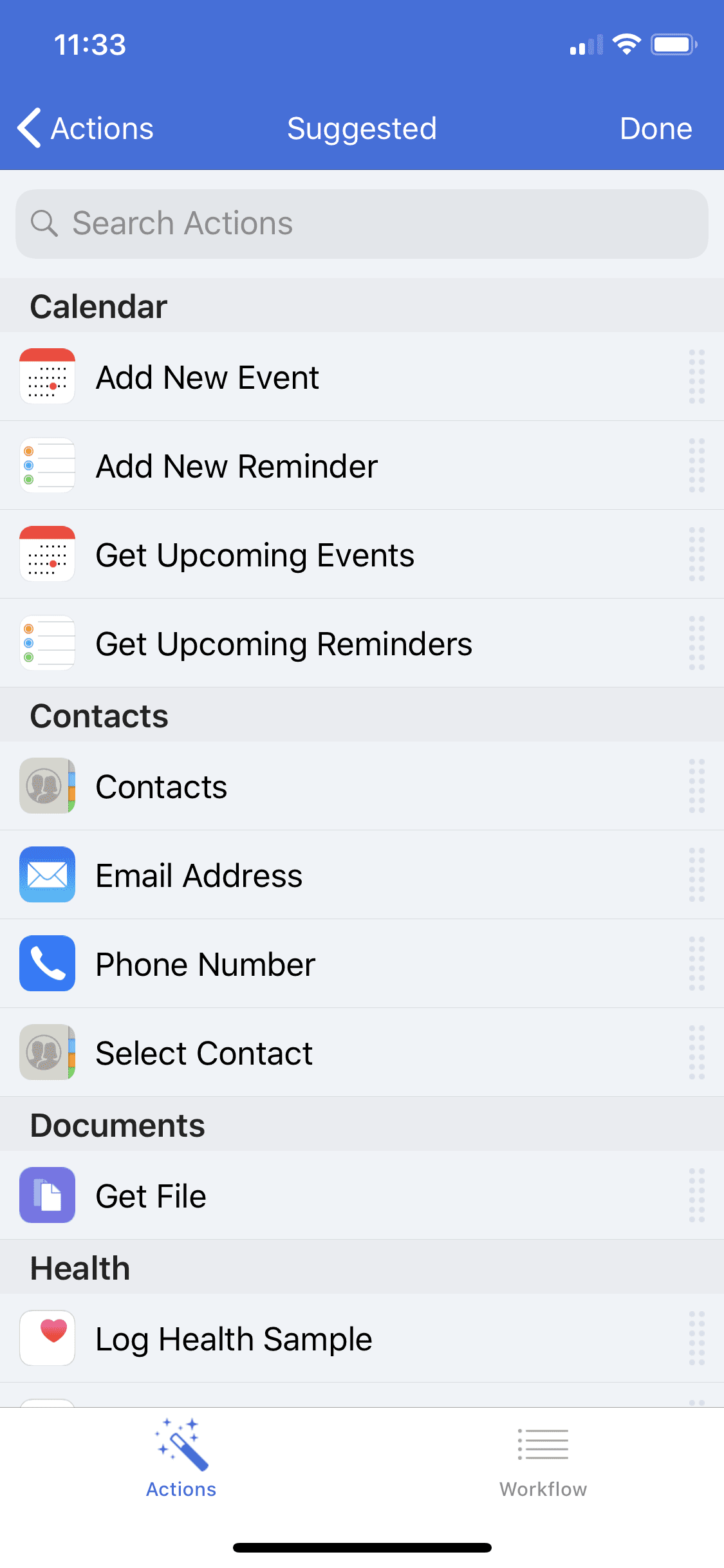724x1568 pixels.
Task: Select the Email Address action
Action: (362, 875)
